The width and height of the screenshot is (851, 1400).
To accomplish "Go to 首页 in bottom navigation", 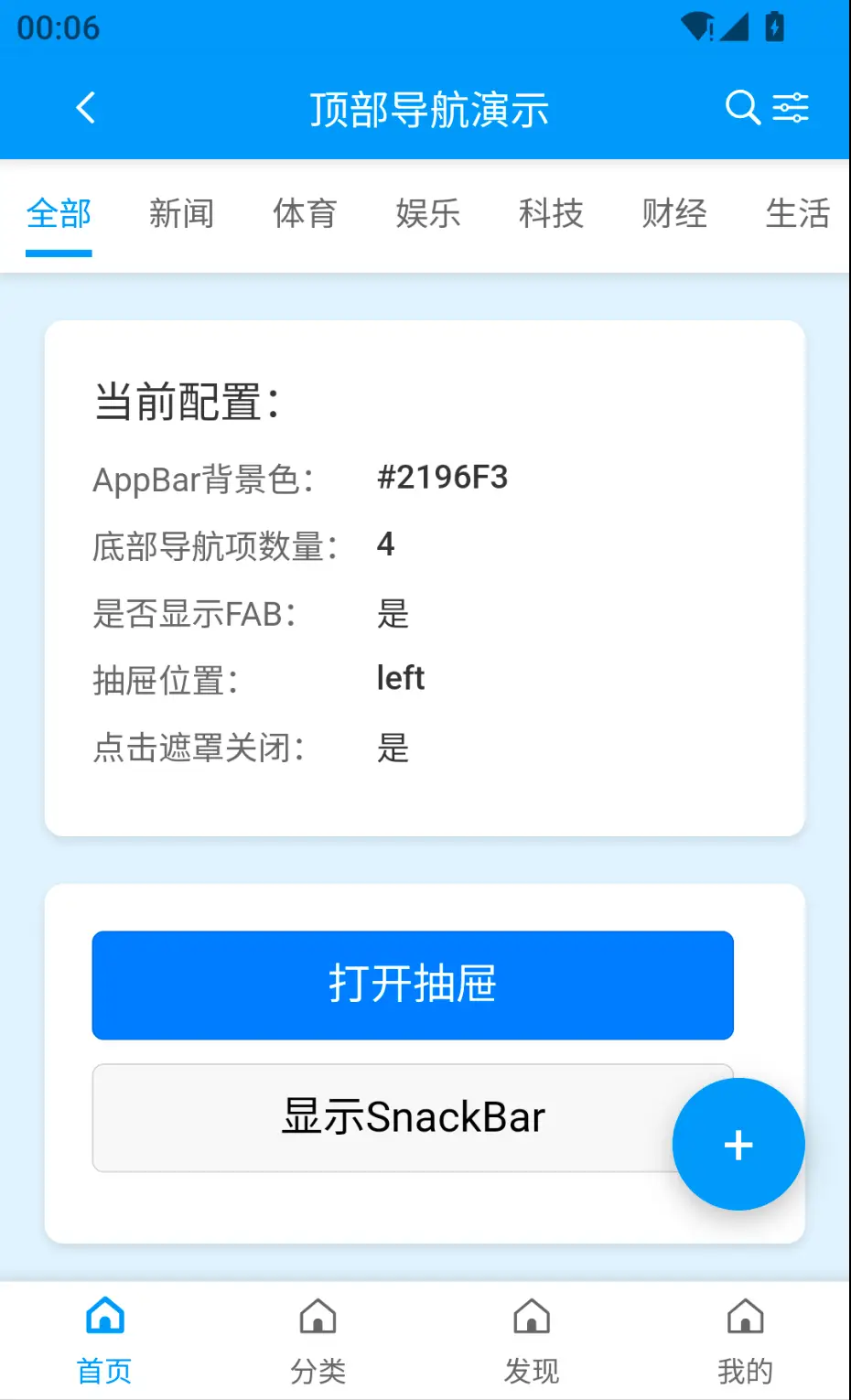I will click(x=104, y=1341).
